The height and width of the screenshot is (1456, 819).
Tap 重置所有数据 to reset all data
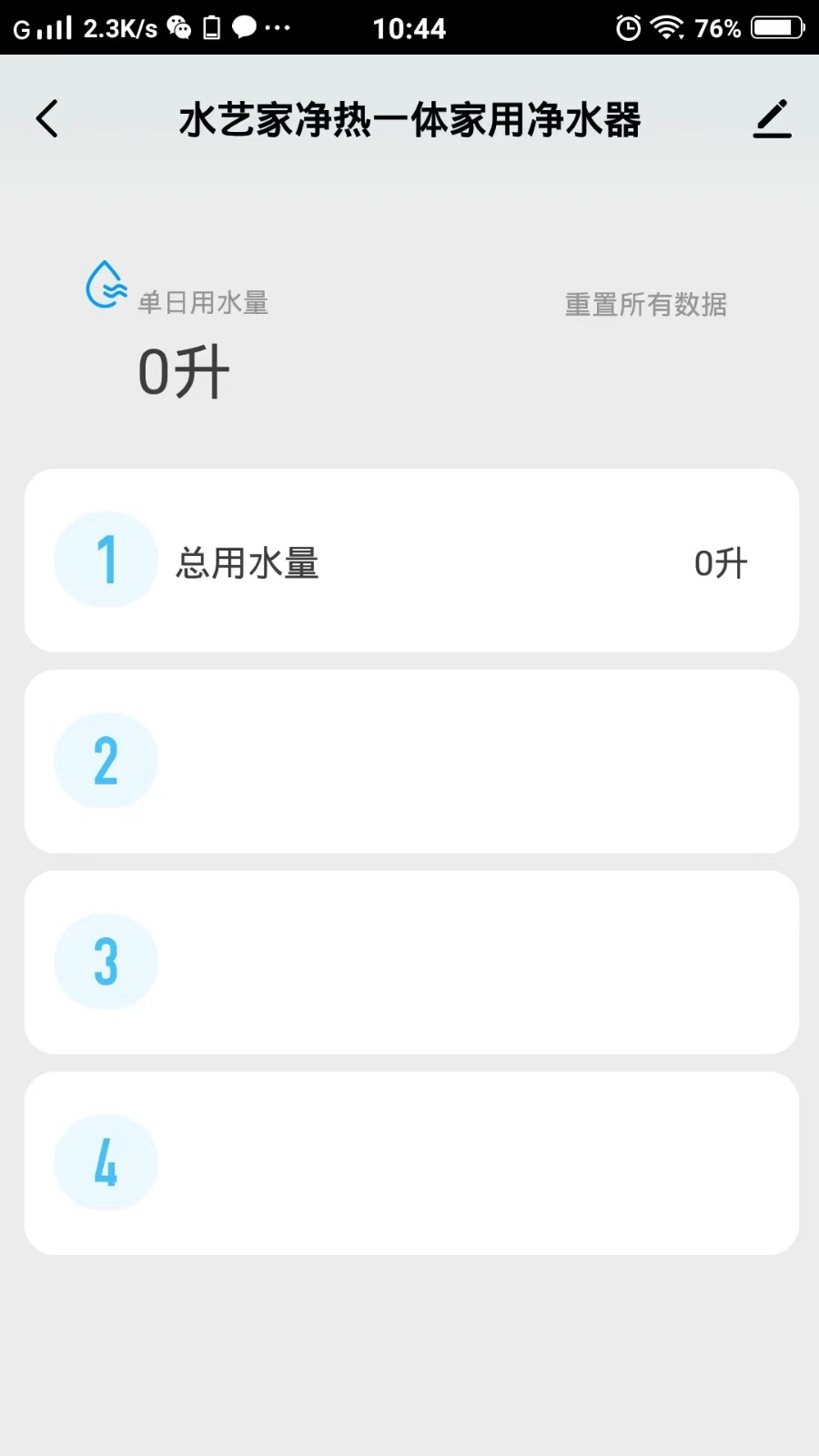(645, 305)
